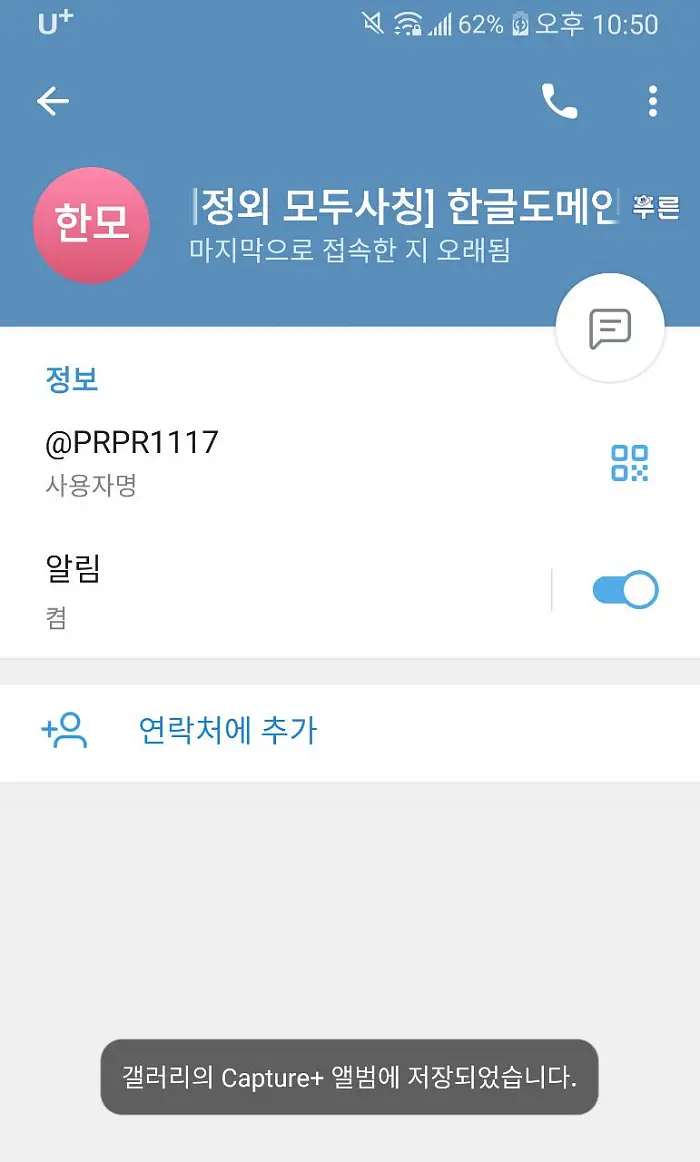Start a voice call with this user
The image size is (700, 1162).
click(559, 101)
